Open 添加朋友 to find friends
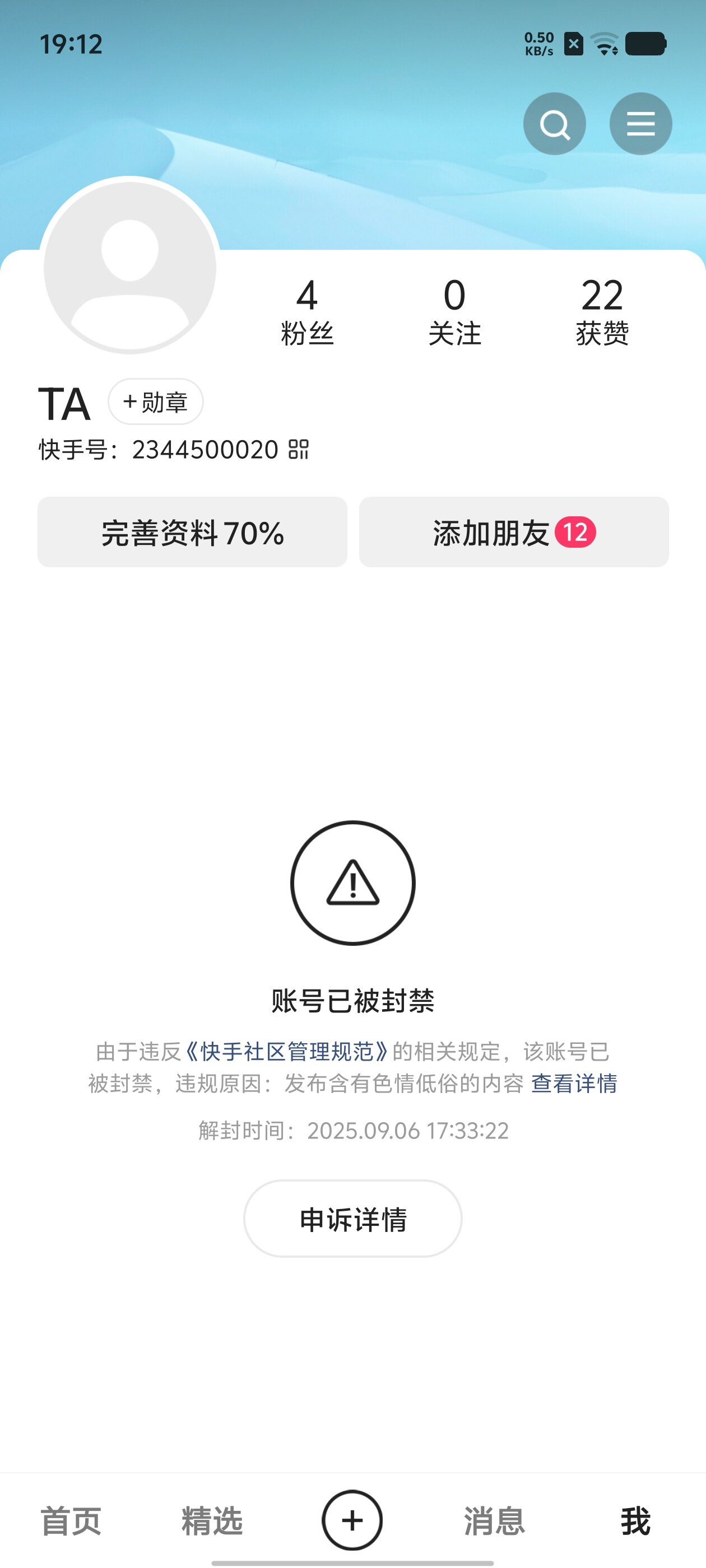The height and width of the screenshot is (1568, 706). (513, 533)
